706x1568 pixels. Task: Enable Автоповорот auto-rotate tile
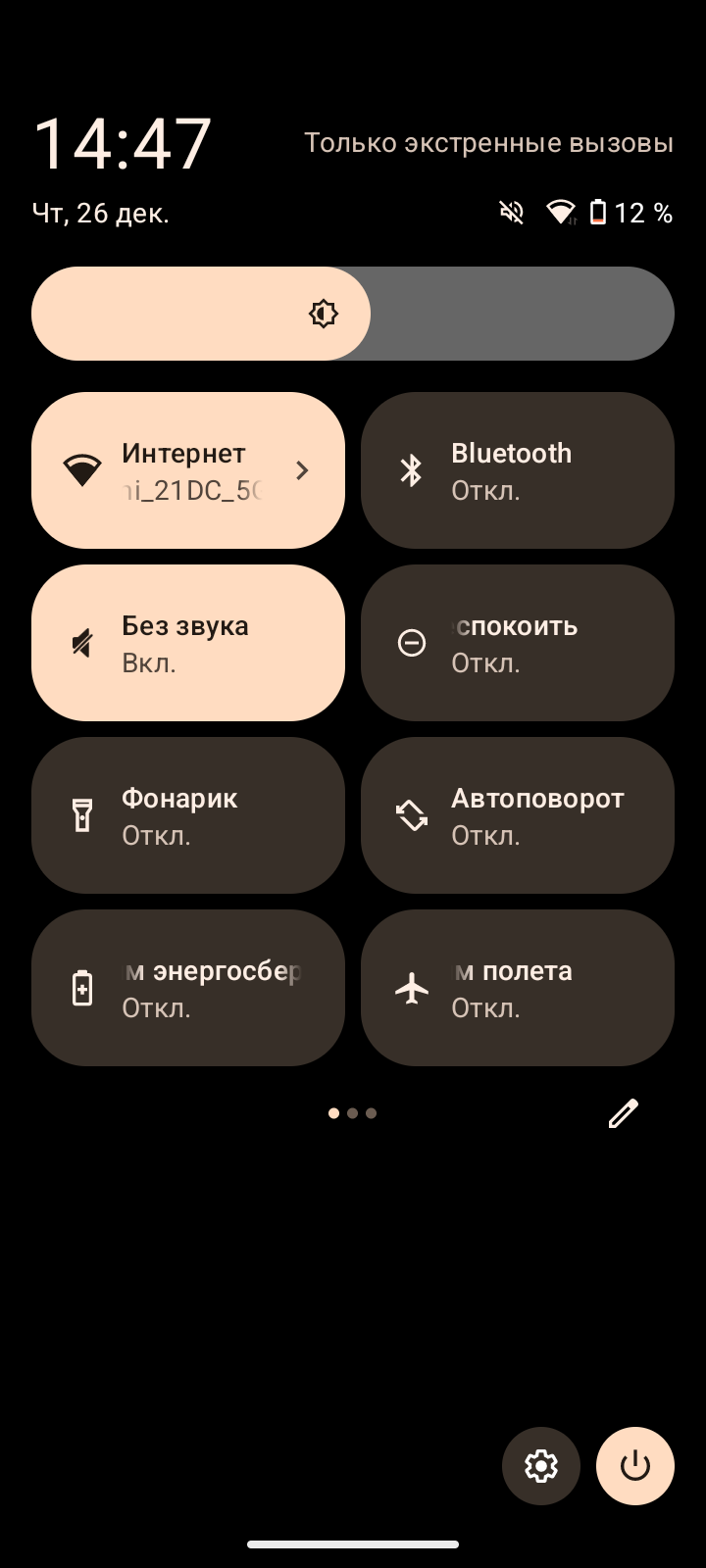pyautogui.click(x=518, y=815)
